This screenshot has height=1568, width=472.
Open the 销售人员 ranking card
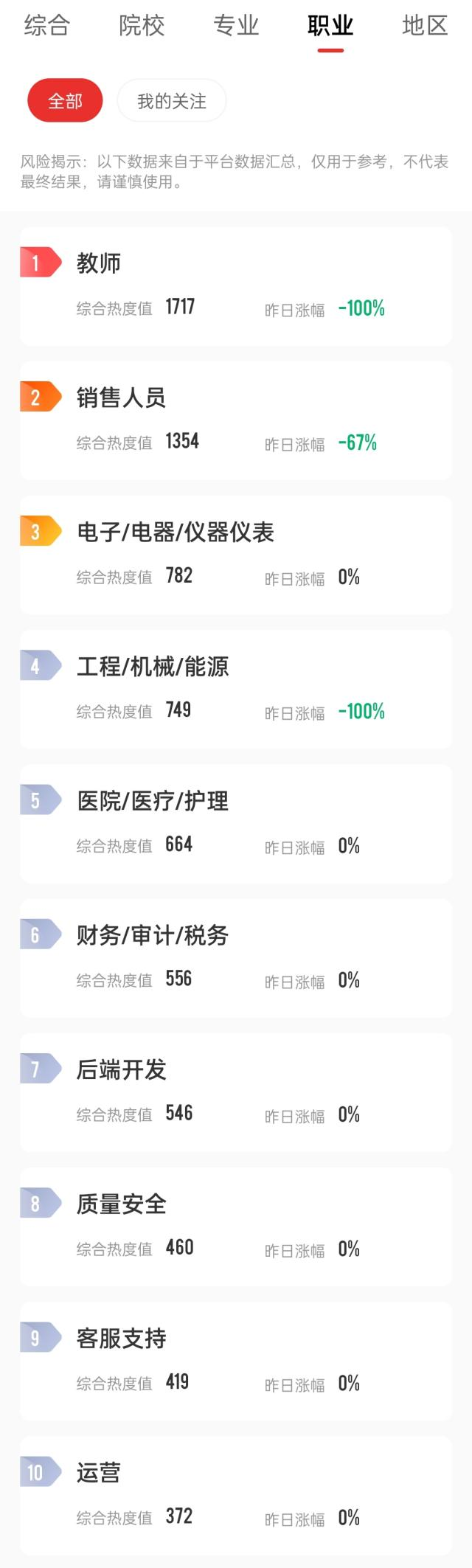(x=236, y=420)
